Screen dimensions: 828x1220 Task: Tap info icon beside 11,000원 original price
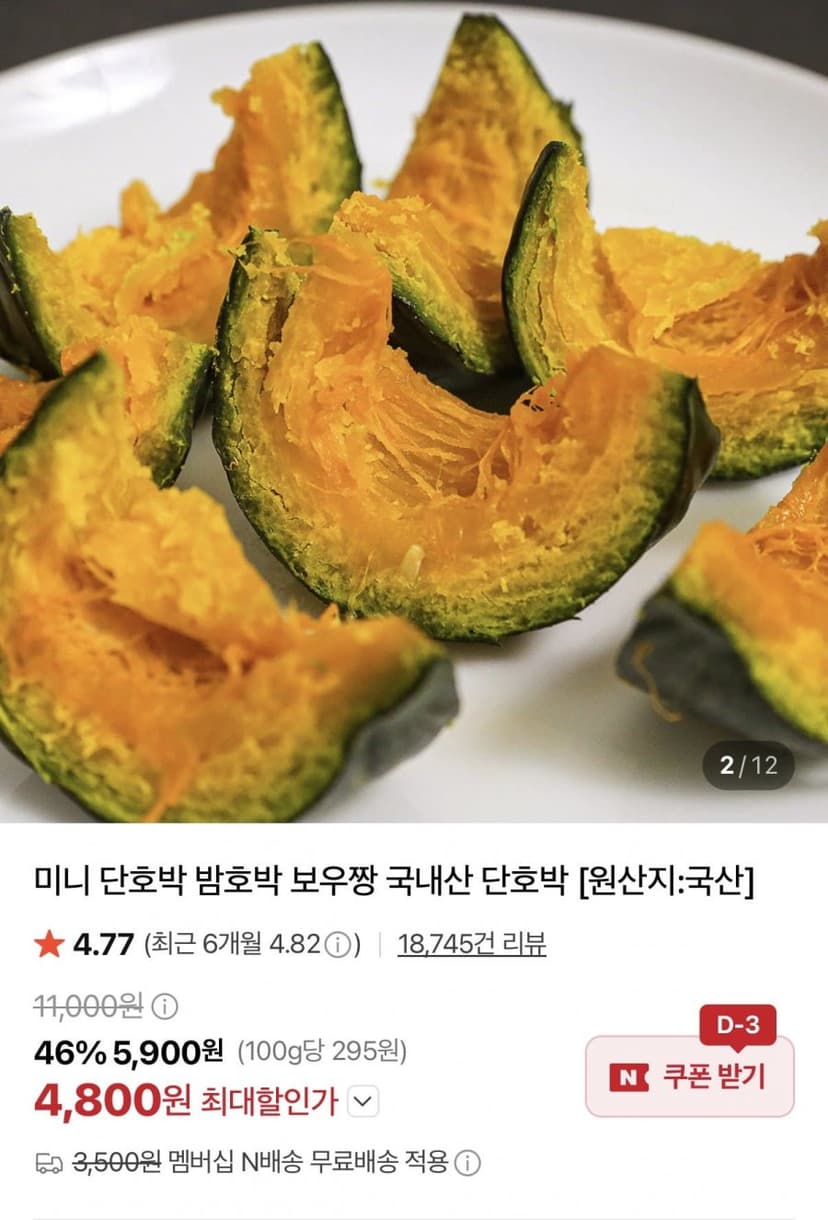(x=165, y=1005)
